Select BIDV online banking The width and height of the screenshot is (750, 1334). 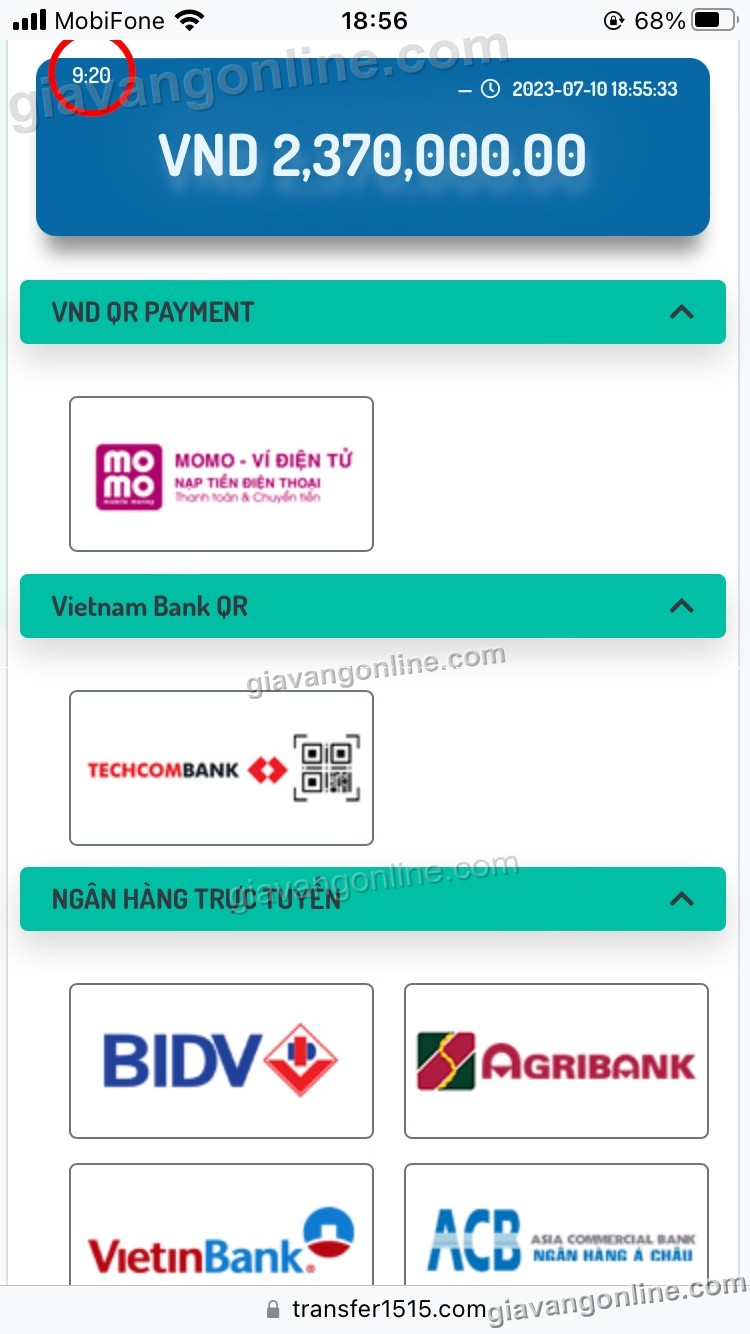[221, 1061]
